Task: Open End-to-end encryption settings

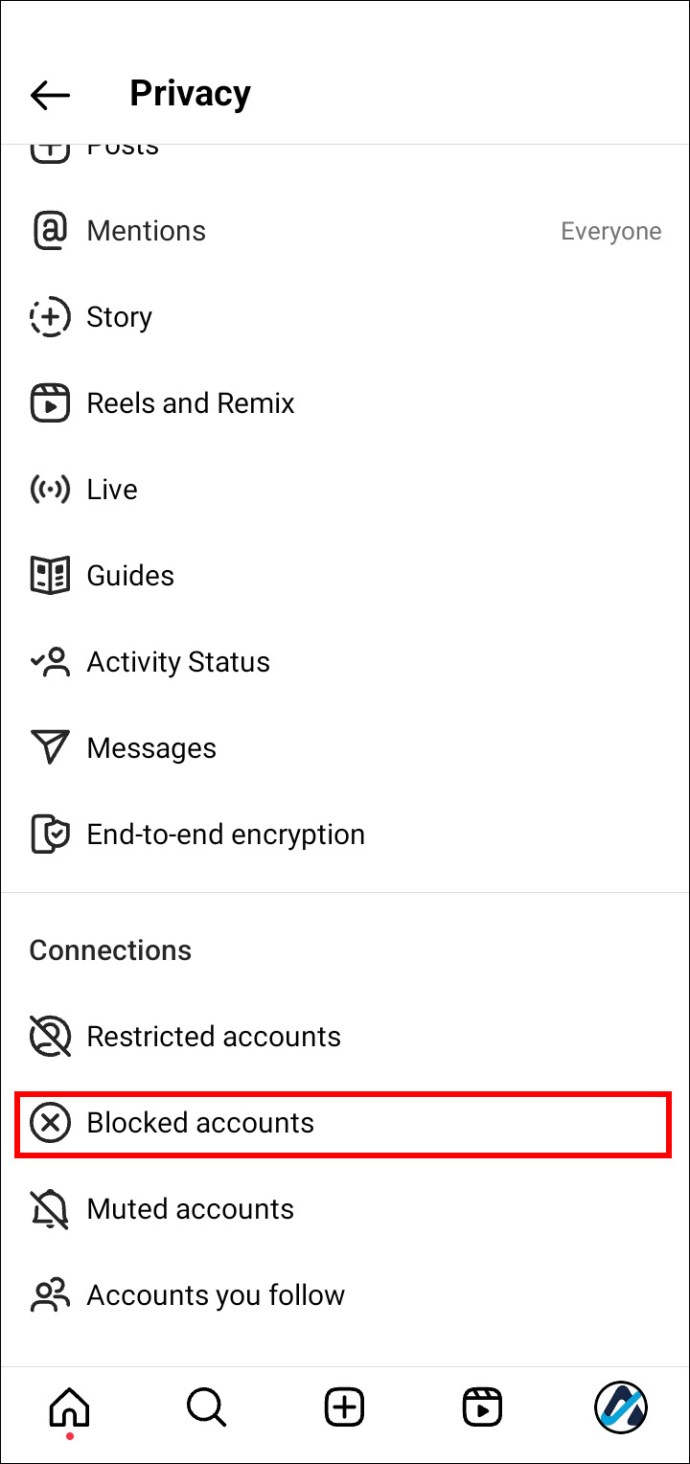Action: tap(225, 835)
